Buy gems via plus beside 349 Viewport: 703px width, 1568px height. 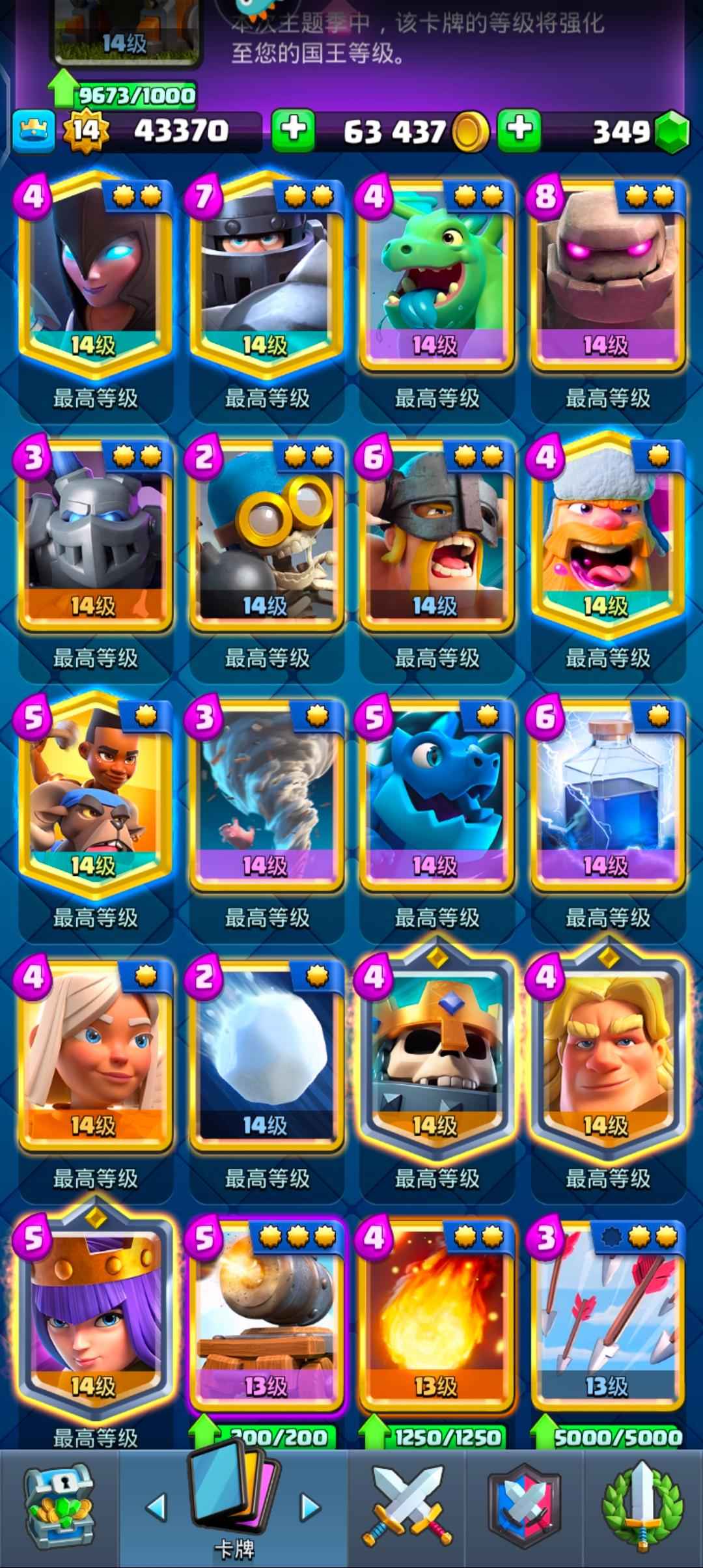pos(519,129)
